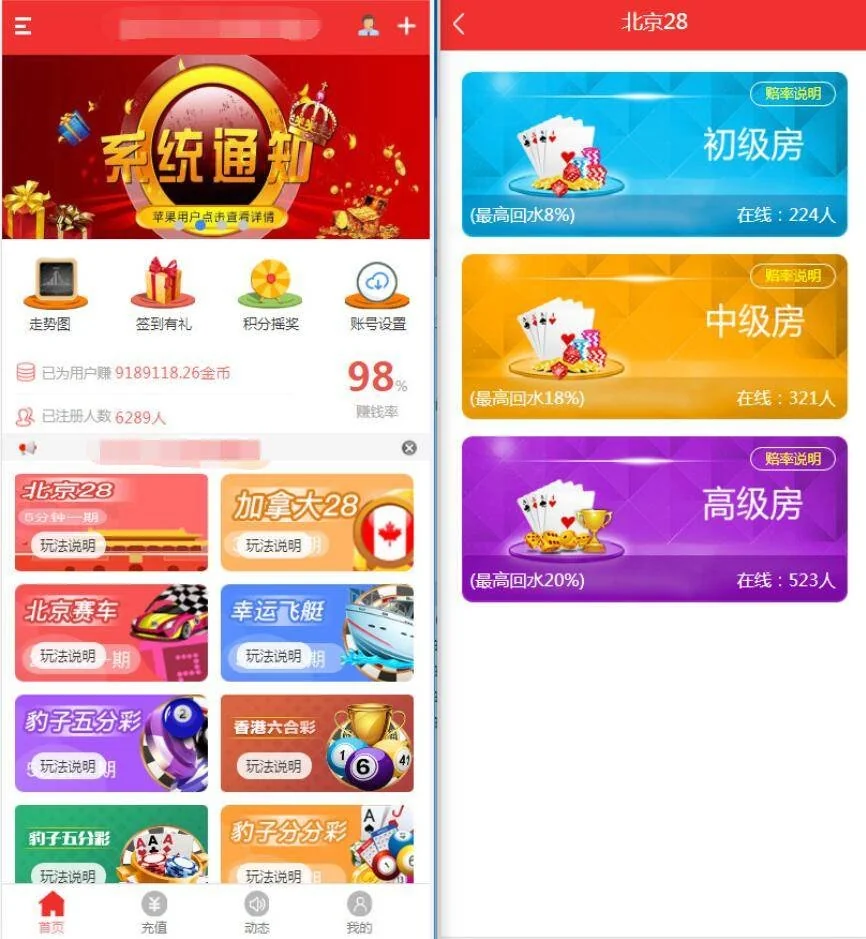Open 积分摇奖 points lottery
This screenshot has height=939, width=866.
(x=271, y=294)
